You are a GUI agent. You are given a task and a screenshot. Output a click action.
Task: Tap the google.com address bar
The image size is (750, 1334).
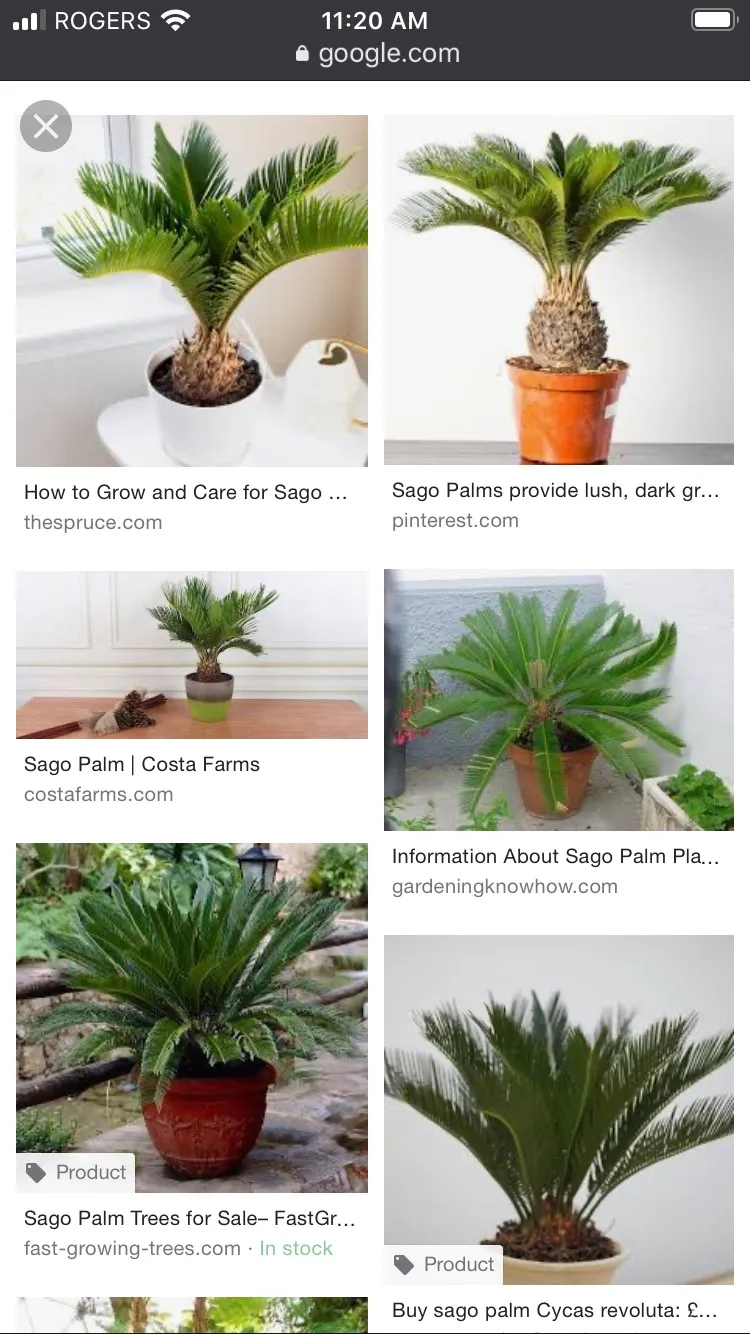click(378, 54)
